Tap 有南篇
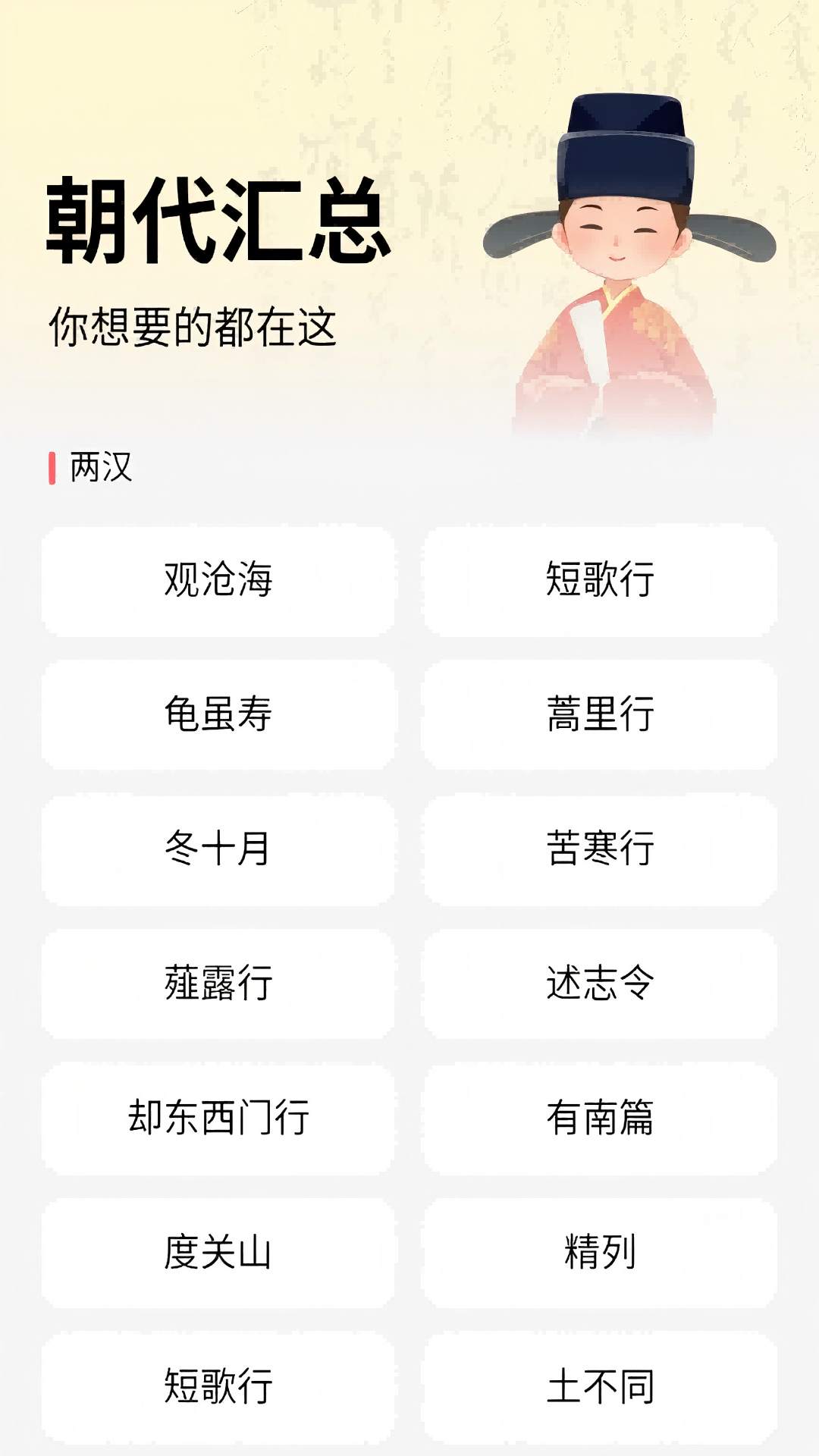The image size is (819, 1456). click(x=600, y=1119)
